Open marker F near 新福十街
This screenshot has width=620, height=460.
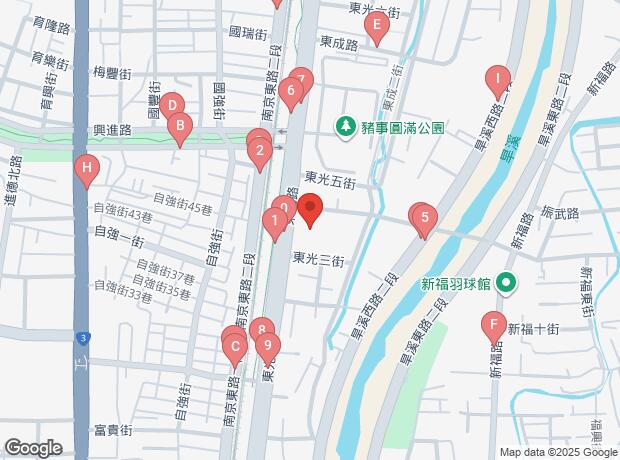click(x=491, y=325)
